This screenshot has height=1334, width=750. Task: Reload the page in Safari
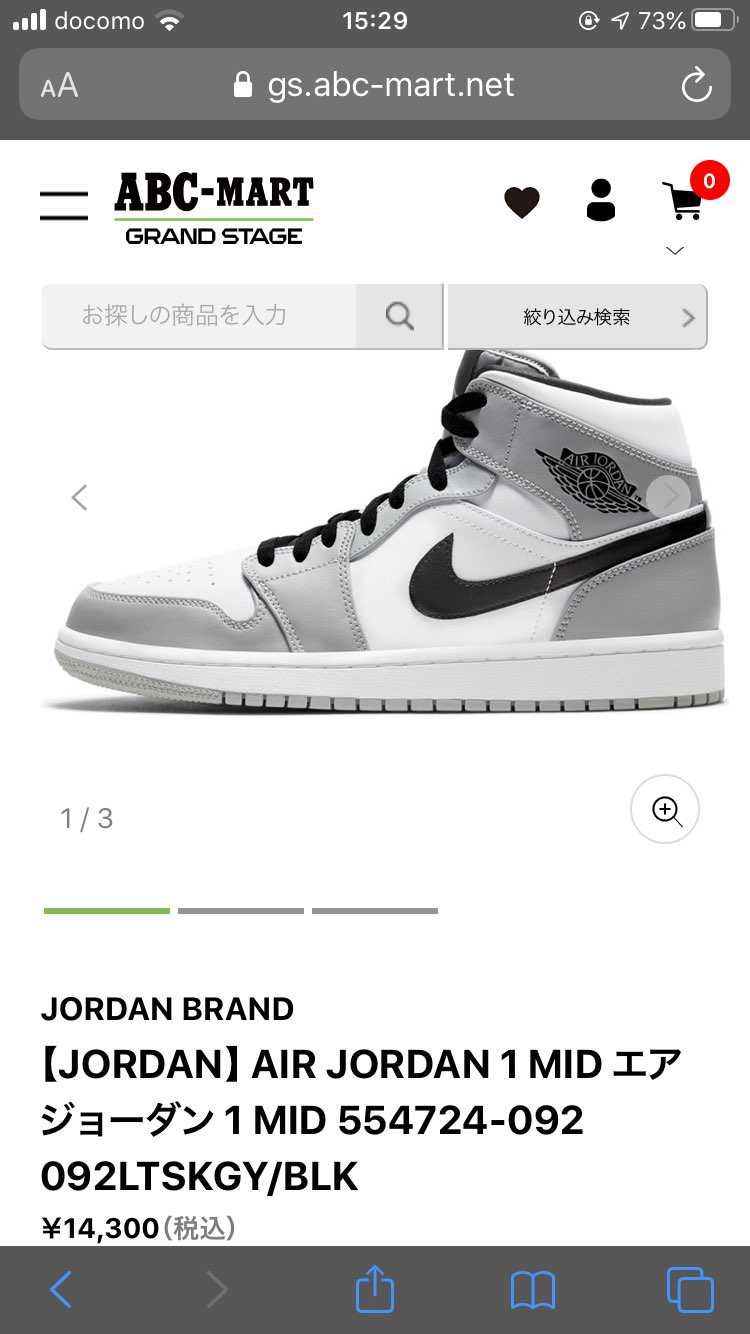click(696, 85)
